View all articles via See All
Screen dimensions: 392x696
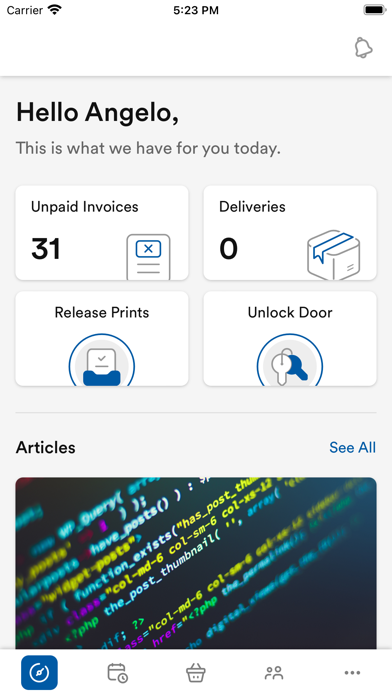352,447
